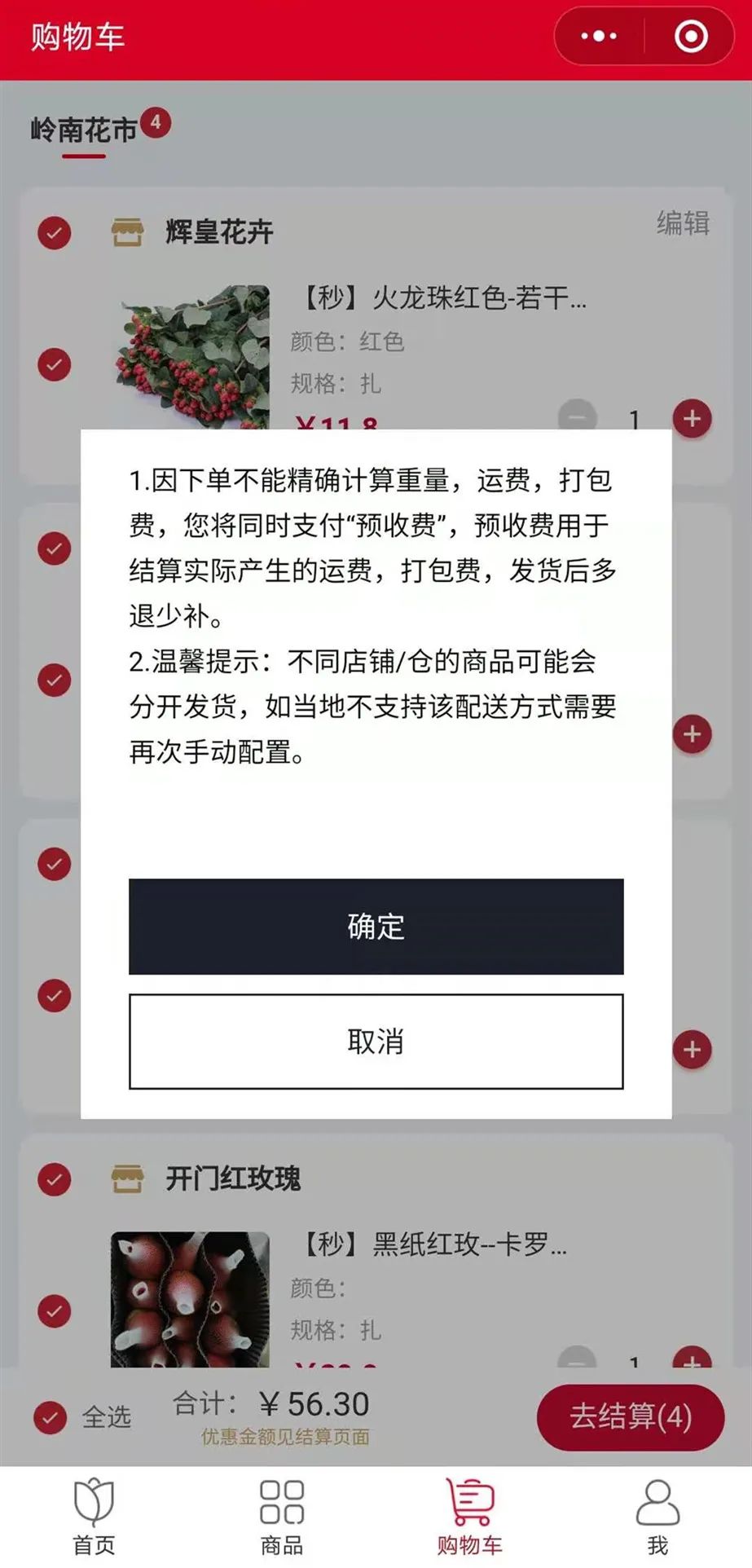
Task: Select the 岭南花市 market tab
Action: coord(84,130)
